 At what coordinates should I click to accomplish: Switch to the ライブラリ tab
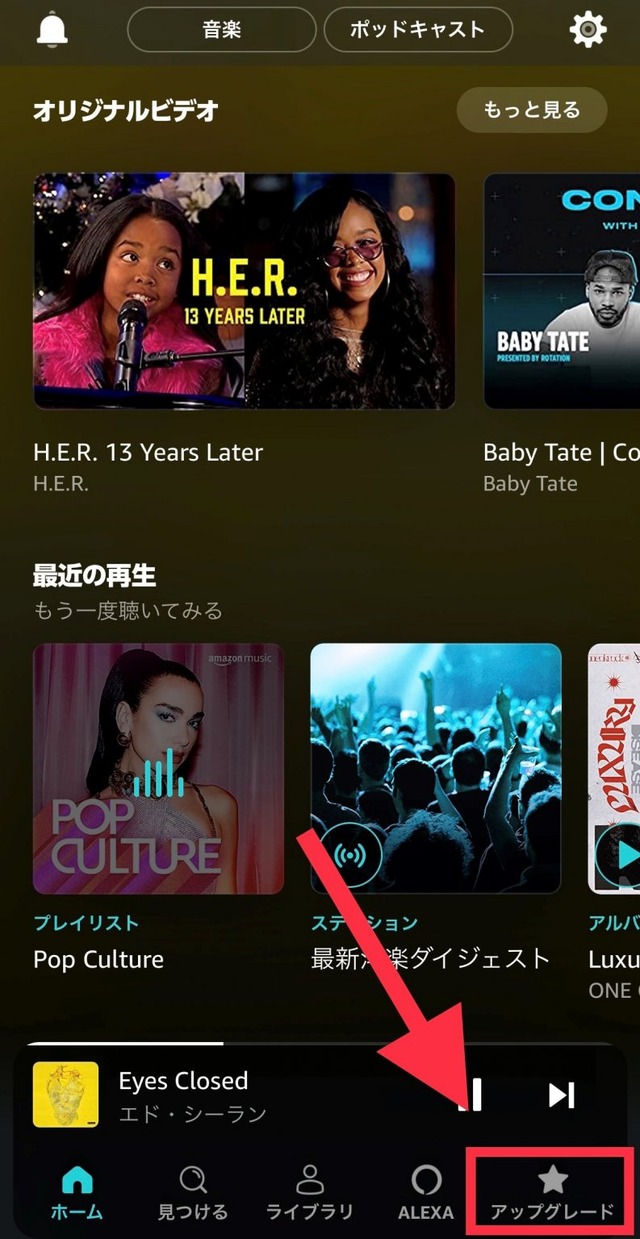[309, 1194]
